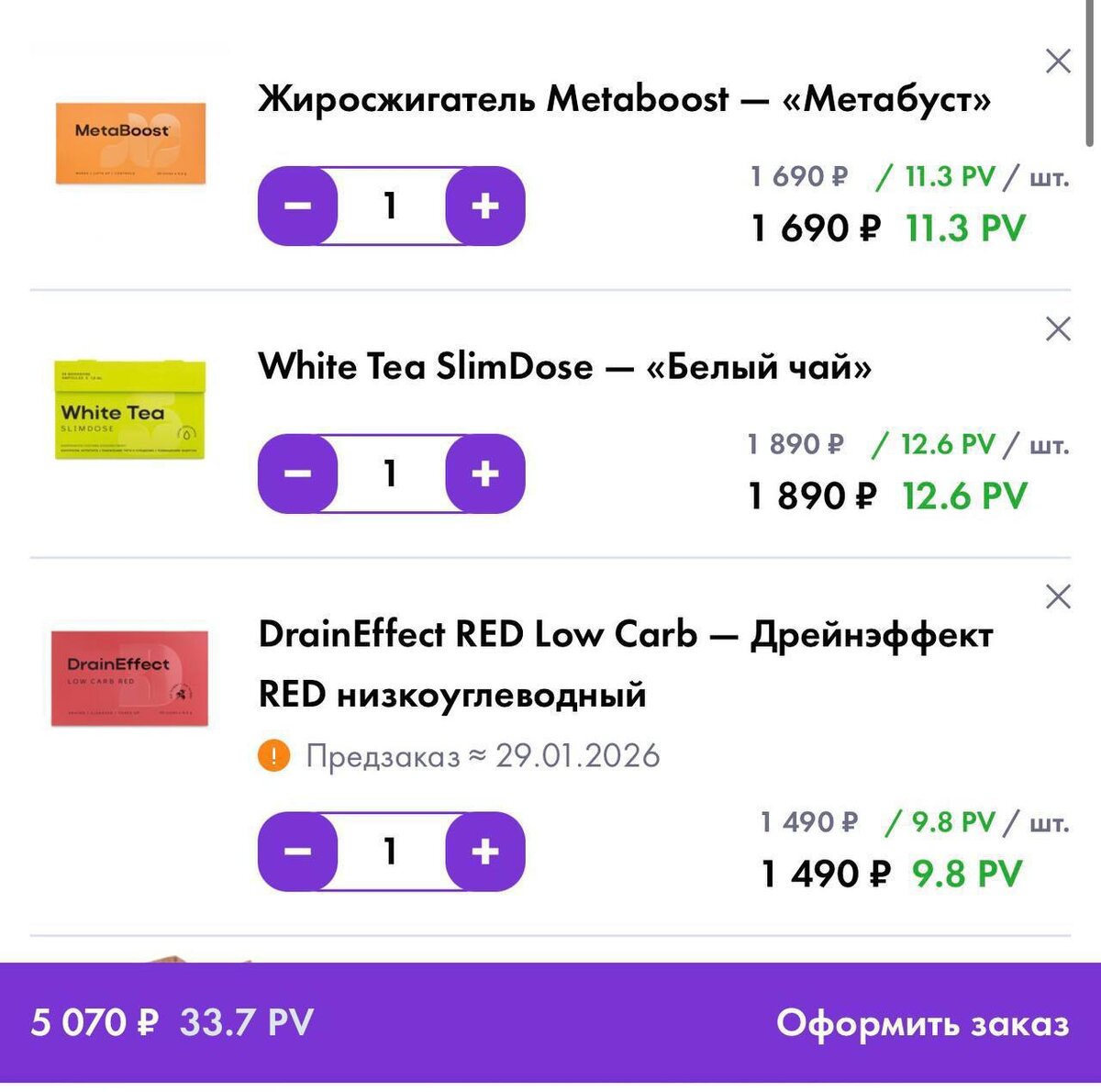Add one more White Tea SlimDose
The height and width of the screenshot is (1092, 1101).
[x=484, y=474]
